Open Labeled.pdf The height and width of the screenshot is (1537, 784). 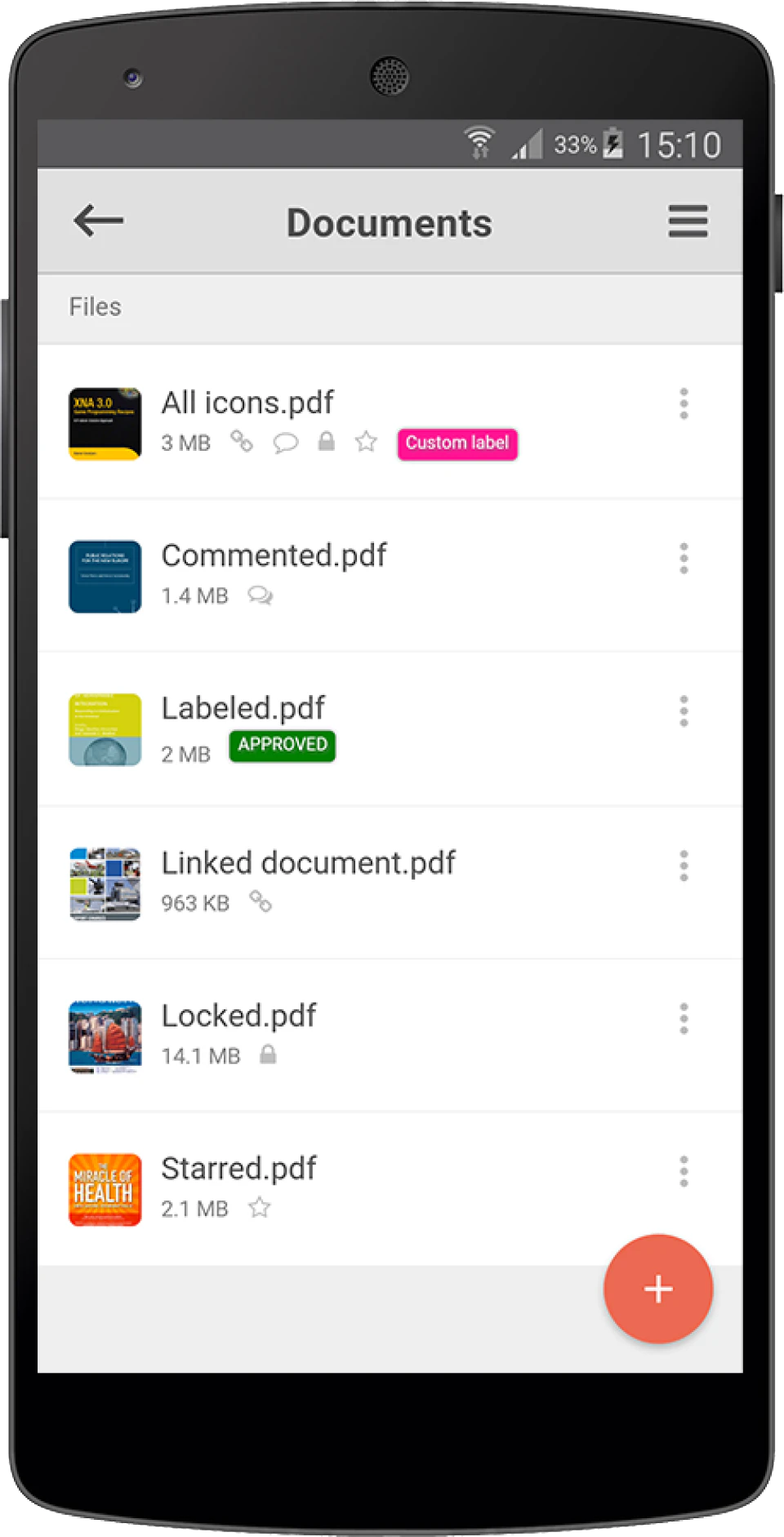click(x=243, y=709)
